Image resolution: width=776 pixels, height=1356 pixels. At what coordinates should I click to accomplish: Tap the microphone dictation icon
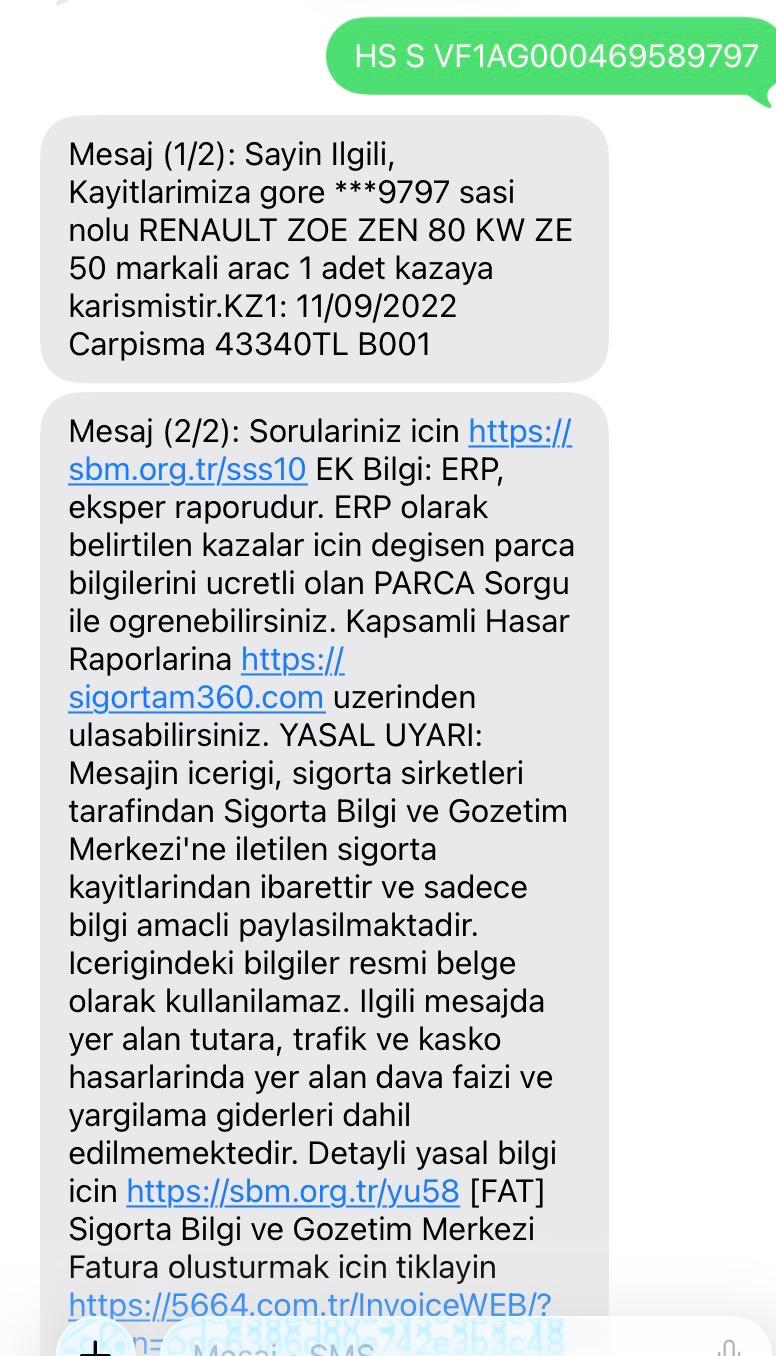[729, 1347]
